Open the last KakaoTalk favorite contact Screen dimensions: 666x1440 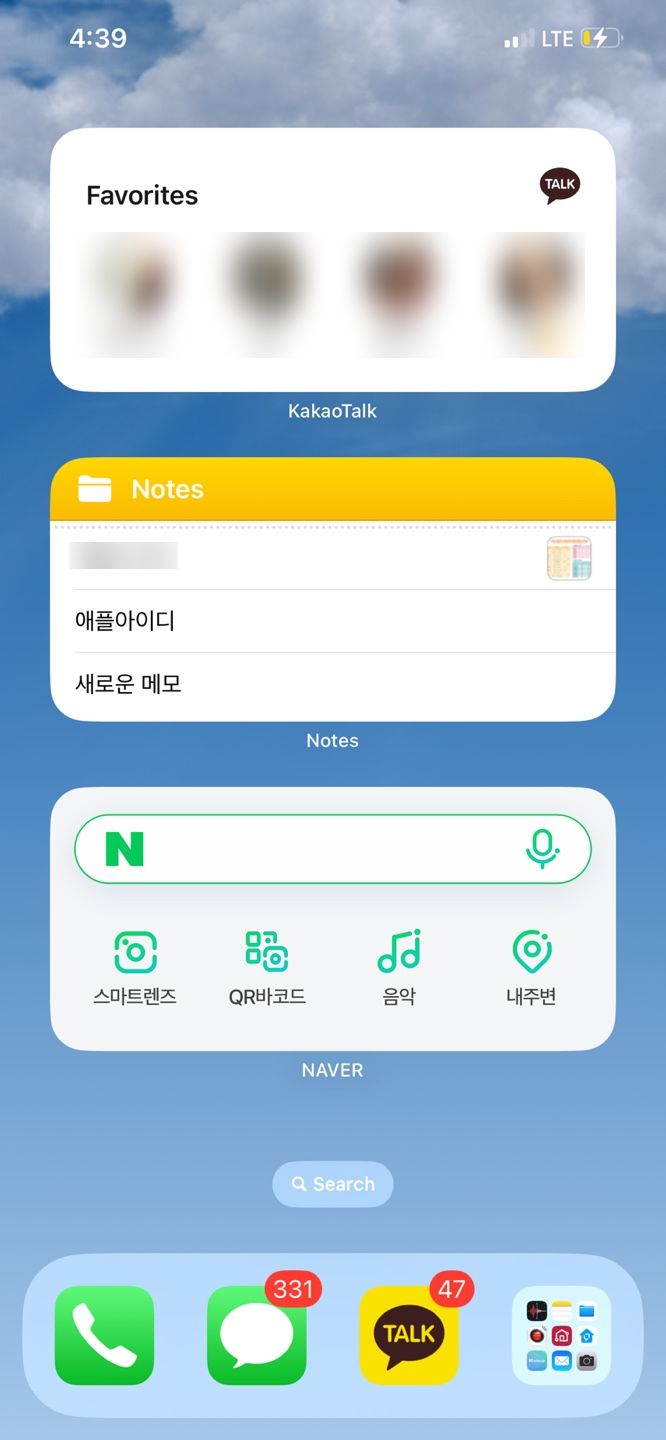pos(538,295)
